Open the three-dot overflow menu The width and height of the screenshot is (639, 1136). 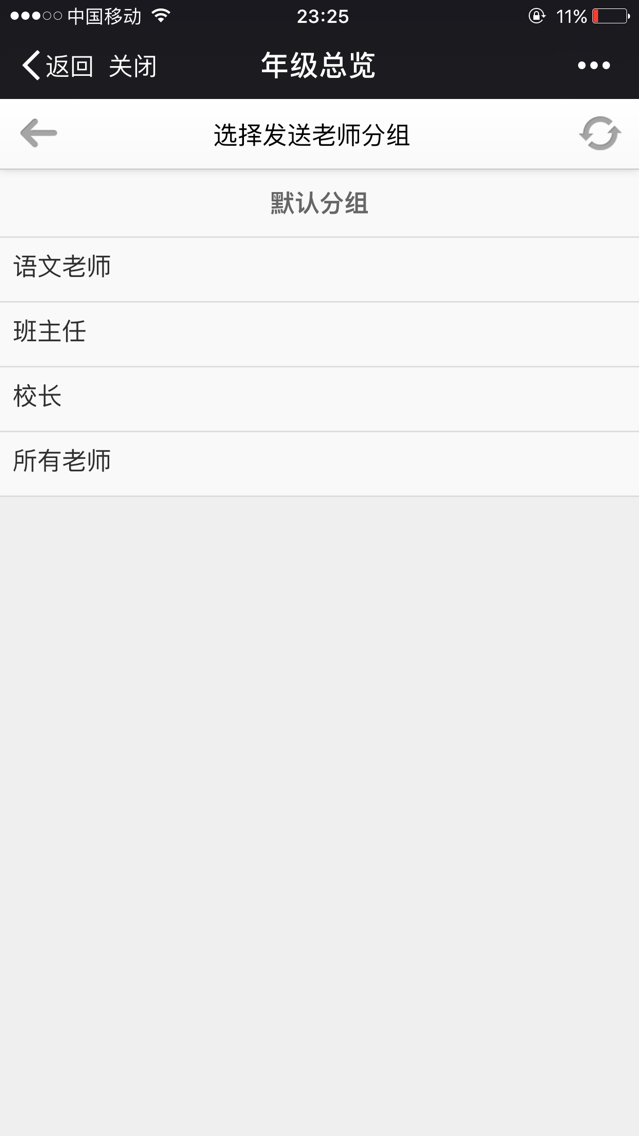coord(593,66)
